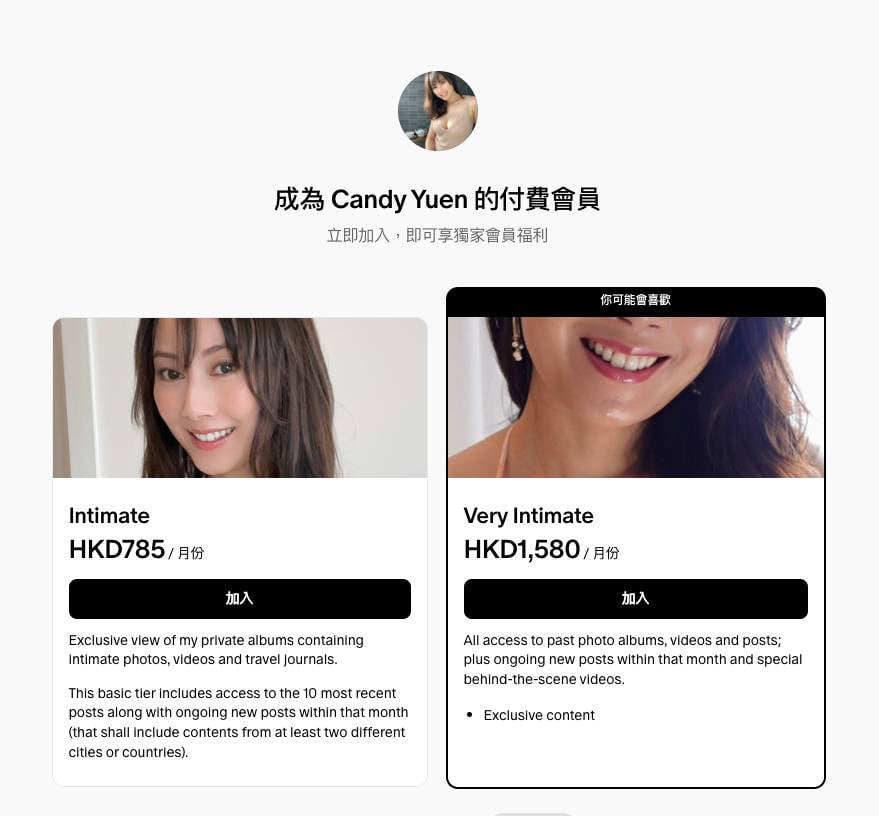Join the Intimate HKD785 membership tier
This screenshot has width=879, height=816.
(x=239, y=599)
